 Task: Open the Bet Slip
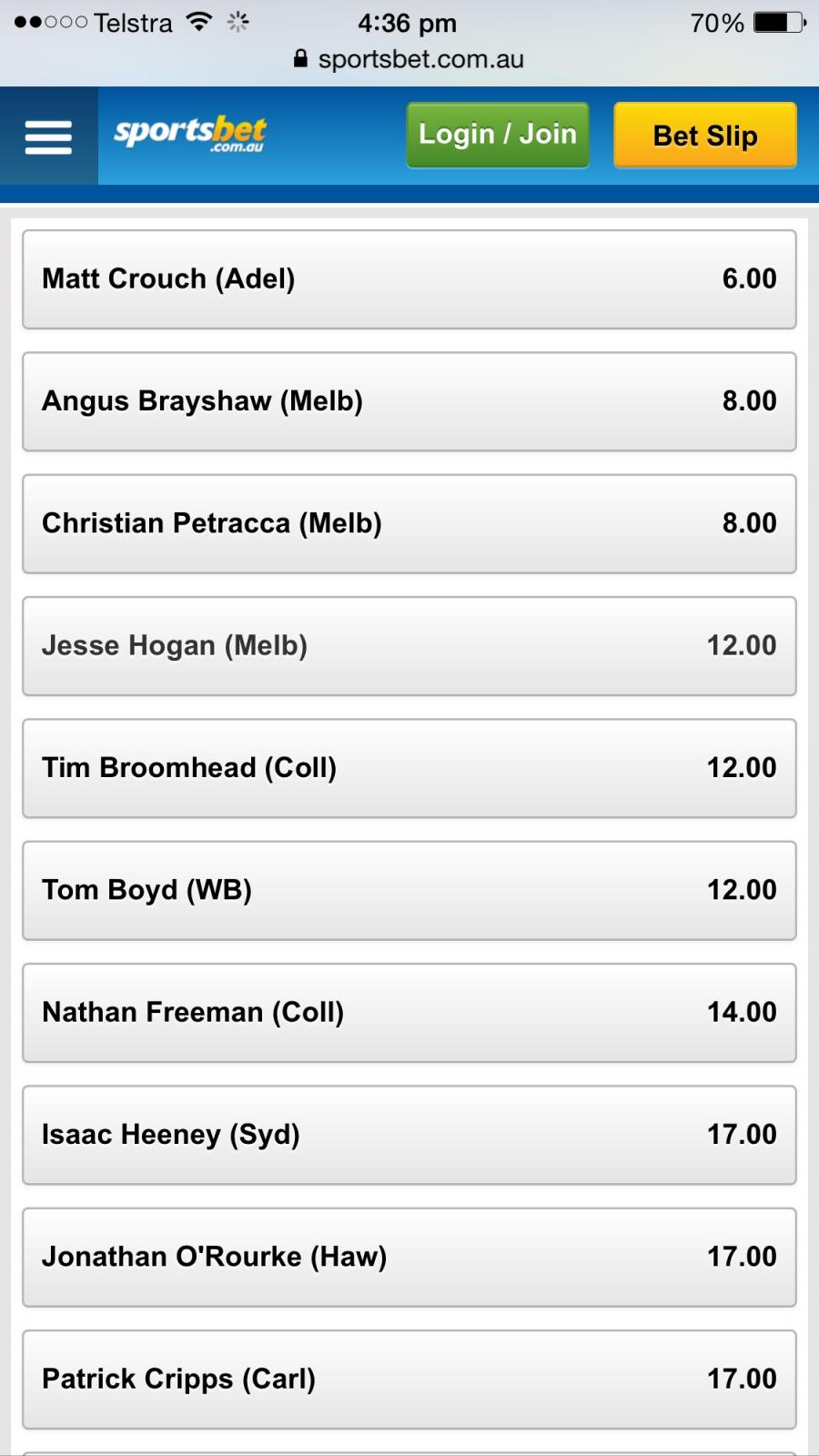tap(705, 135)
